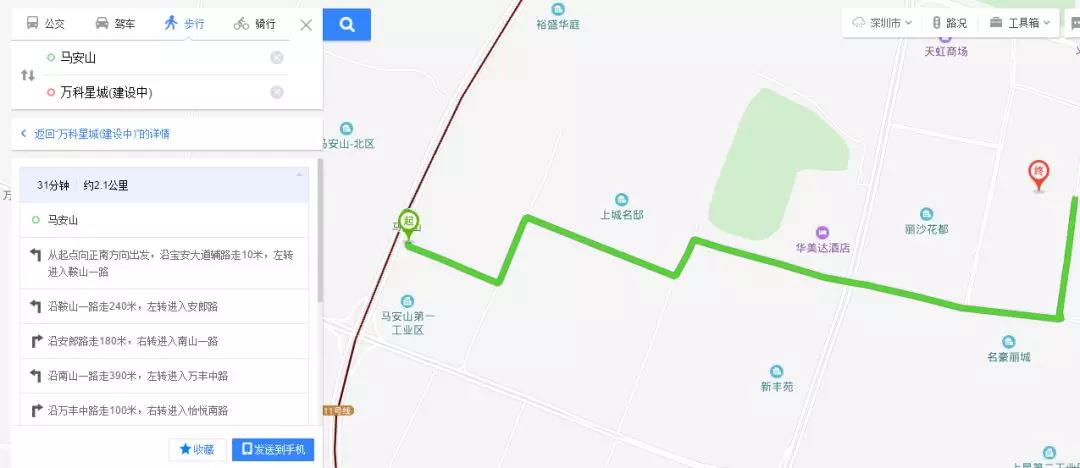Select the 骑行 cycling tab

[254, 24]
